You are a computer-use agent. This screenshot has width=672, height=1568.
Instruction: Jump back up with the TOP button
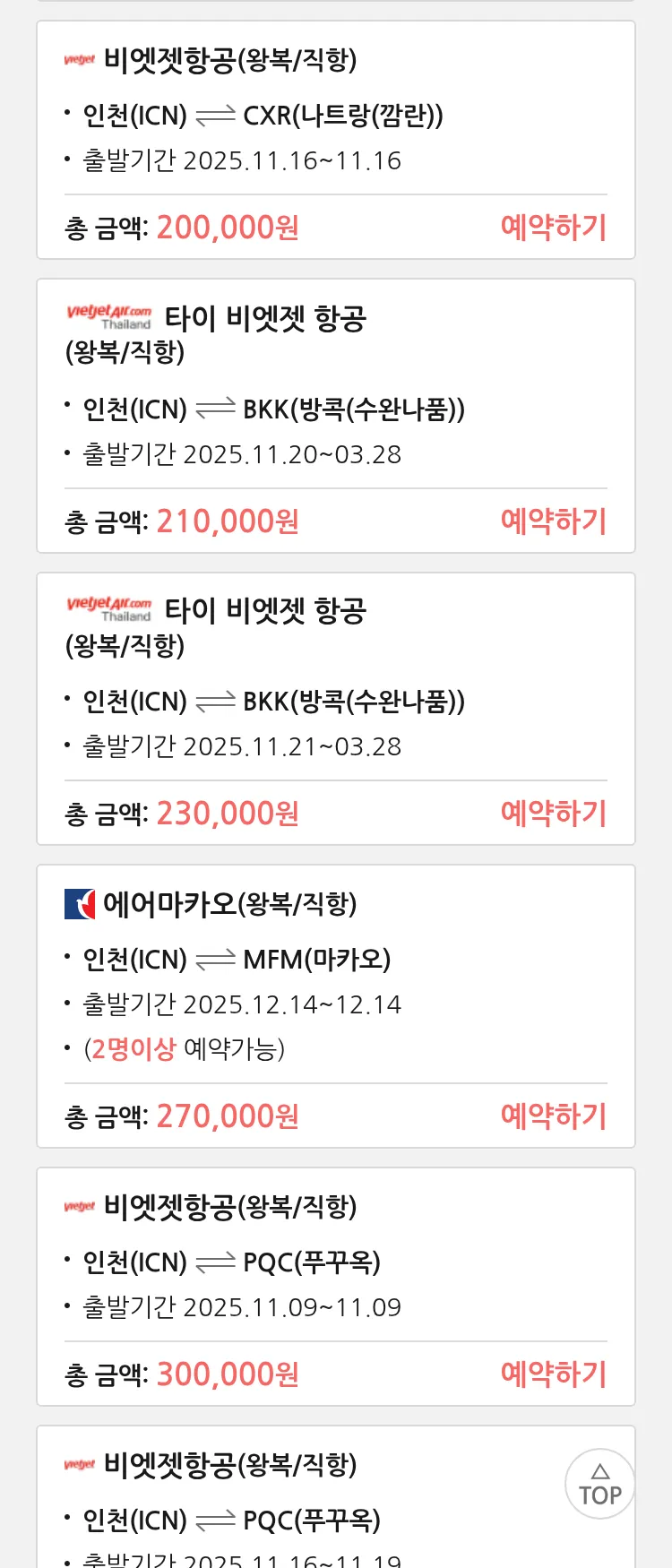[599, 1484]
